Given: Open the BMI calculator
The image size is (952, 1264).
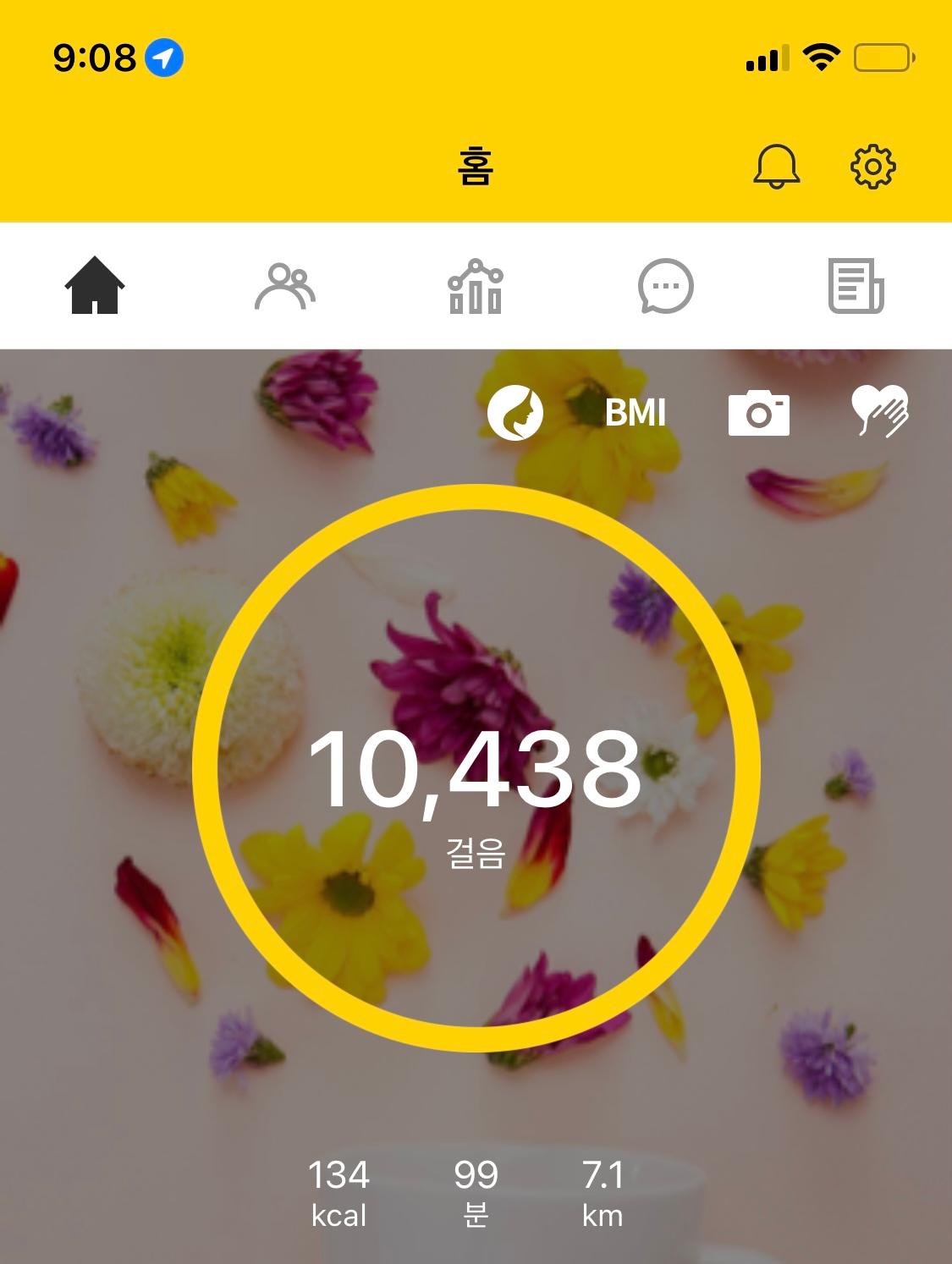Looking at the screenshot, I should coord(636,413).
